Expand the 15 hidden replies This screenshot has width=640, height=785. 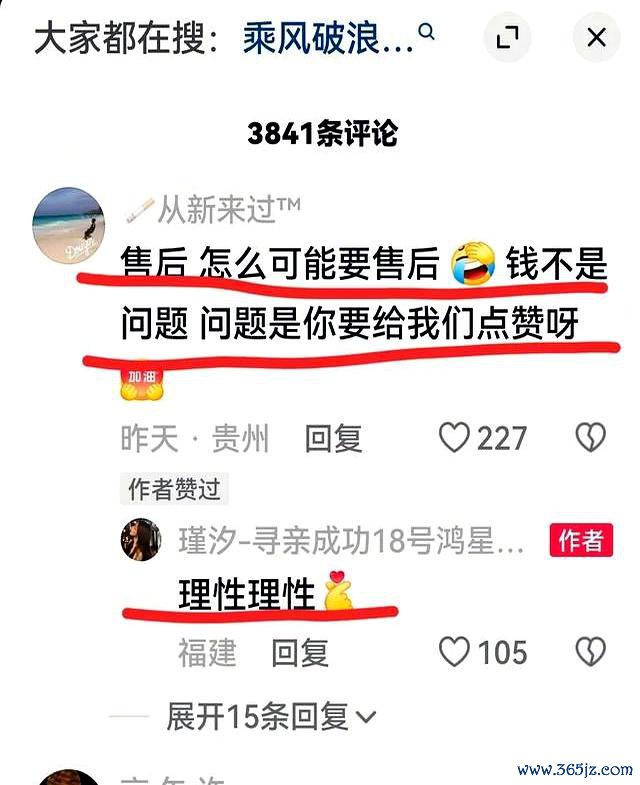click(270, 716)
